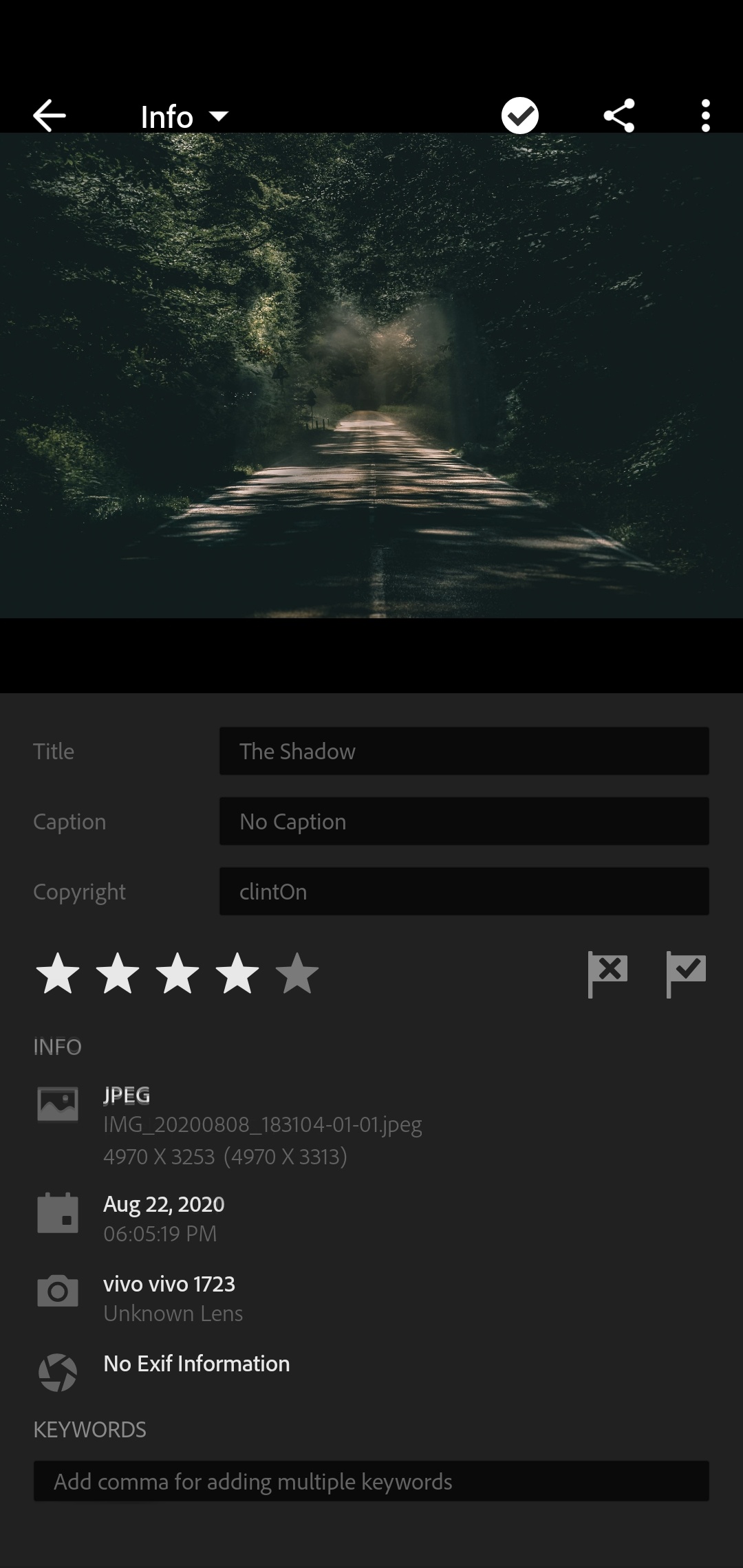Set rating to four stars
The height and width of the screenshot is (1568, 743).
[237, 973]
